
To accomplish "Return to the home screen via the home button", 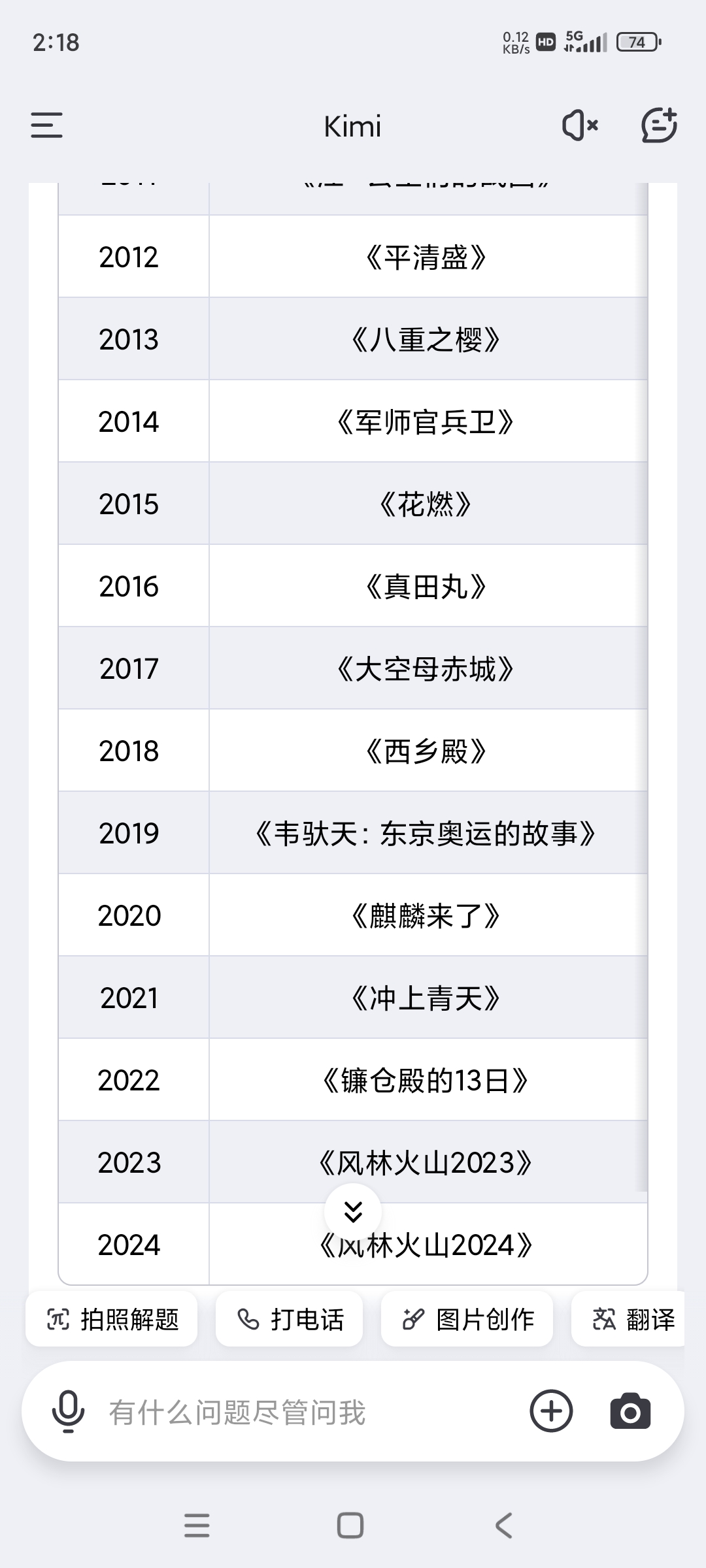I will click(350, 1526).
